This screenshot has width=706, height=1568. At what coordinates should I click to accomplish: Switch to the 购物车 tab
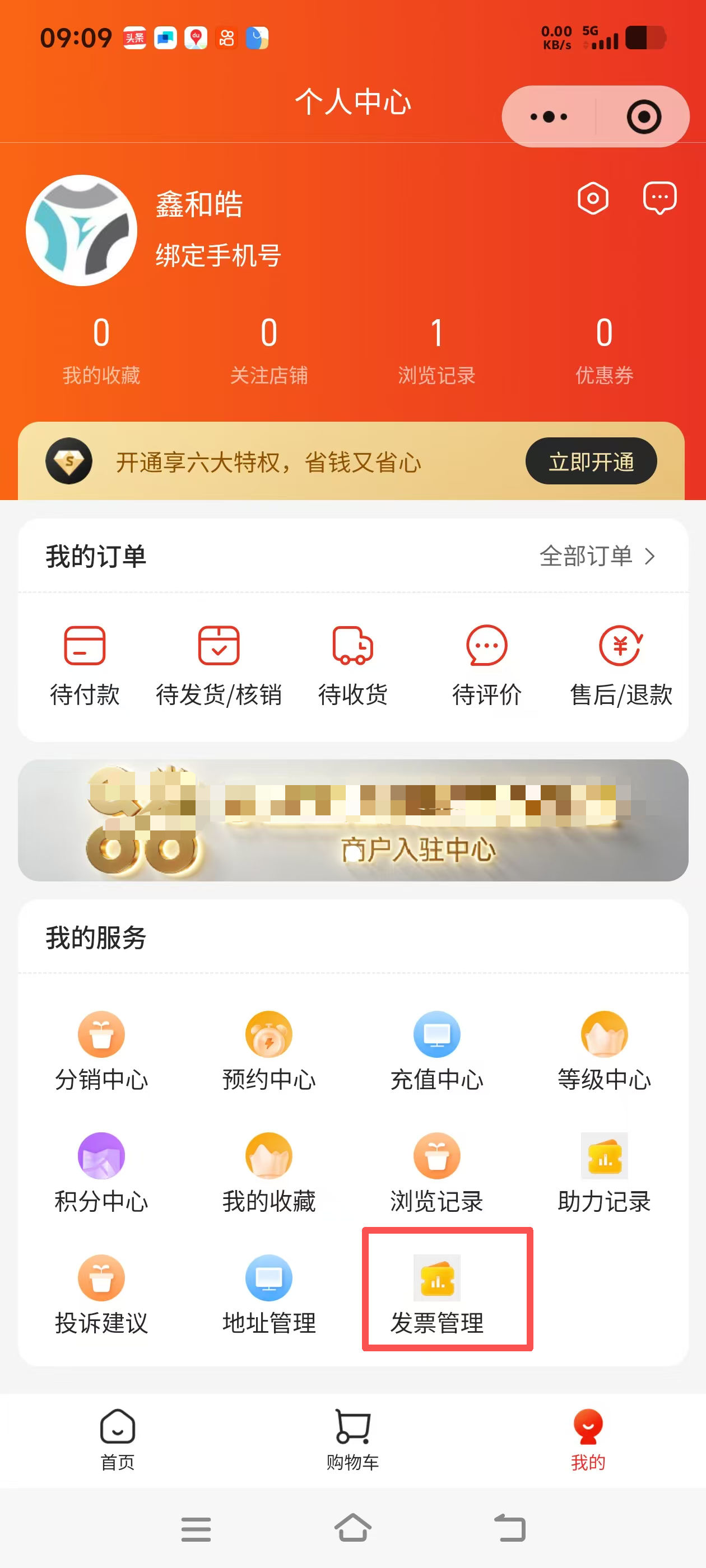tap(352, 1440)
